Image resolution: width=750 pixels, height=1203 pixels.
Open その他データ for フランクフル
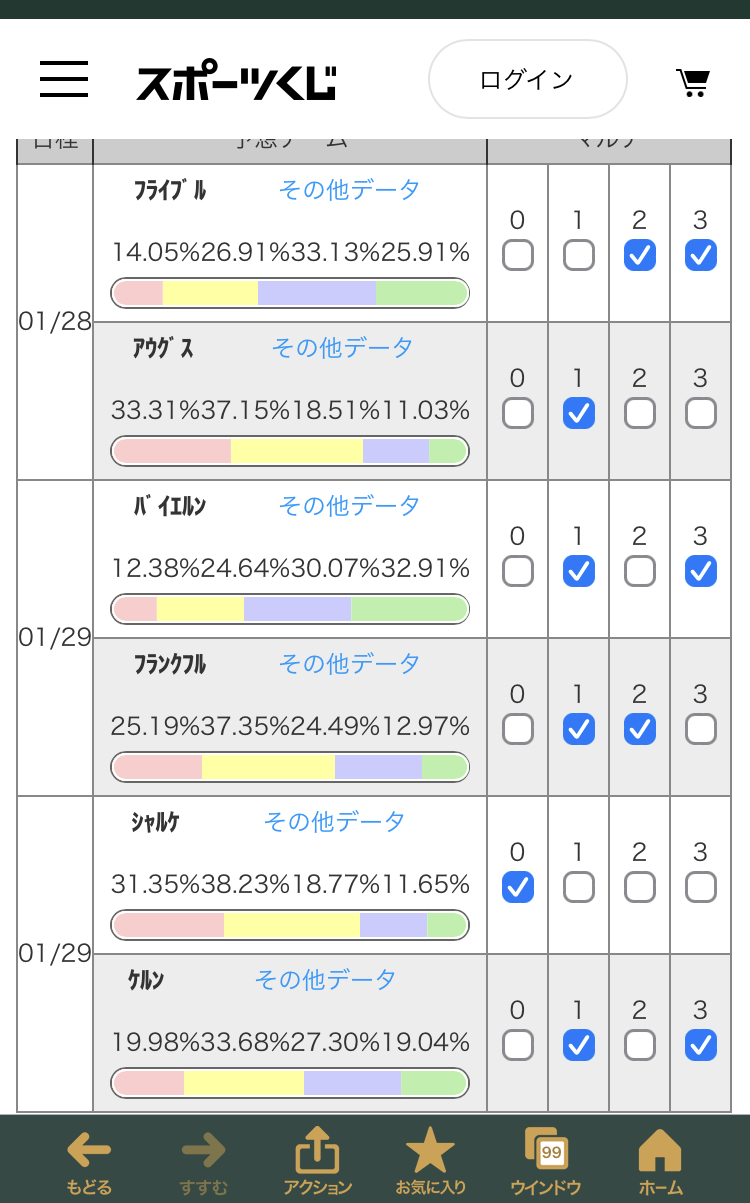click(x=349, y=663)
